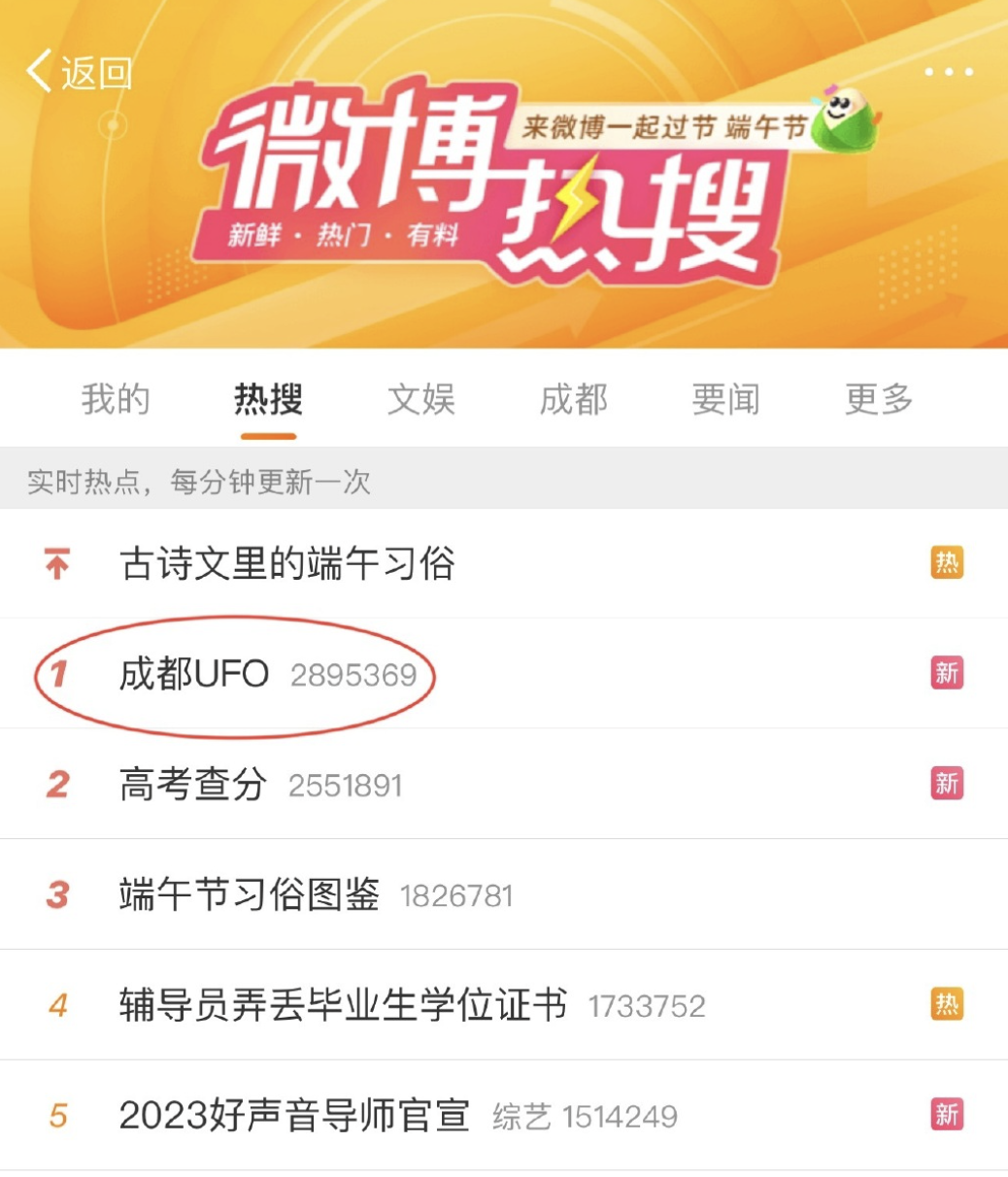This screenshot has width=1008, height=1177.
Task: Select the 热搜 tab
Action: click(x=268, y=399)
